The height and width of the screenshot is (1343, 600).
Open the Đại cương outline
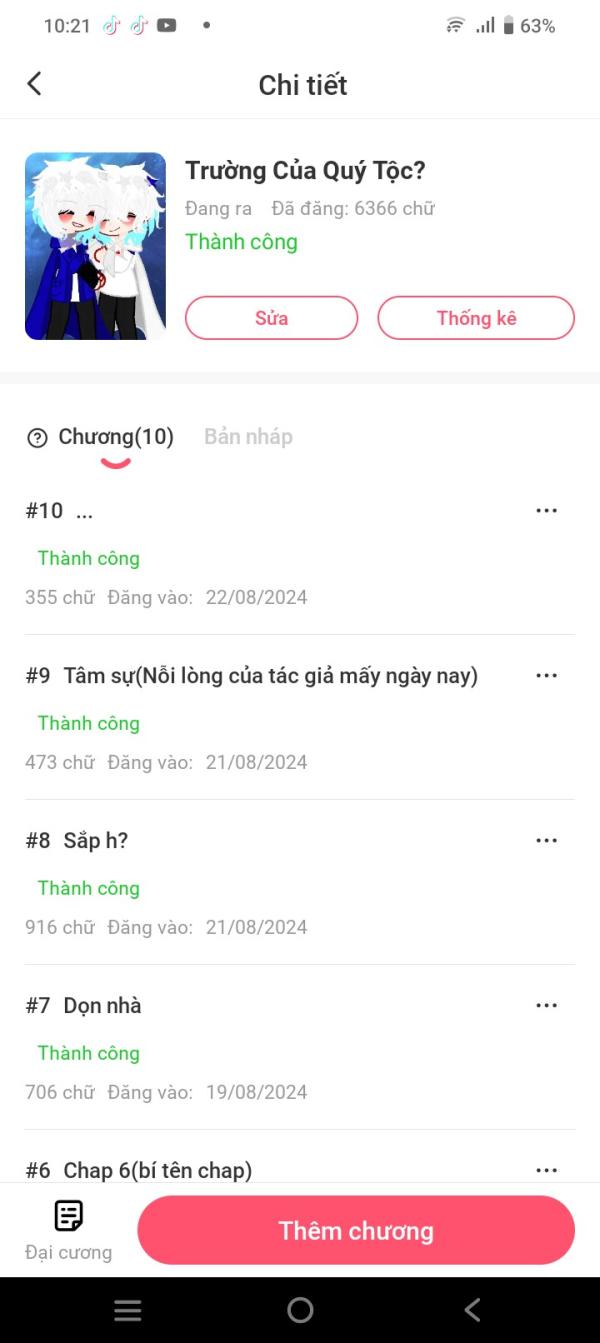click(68, 1230)
